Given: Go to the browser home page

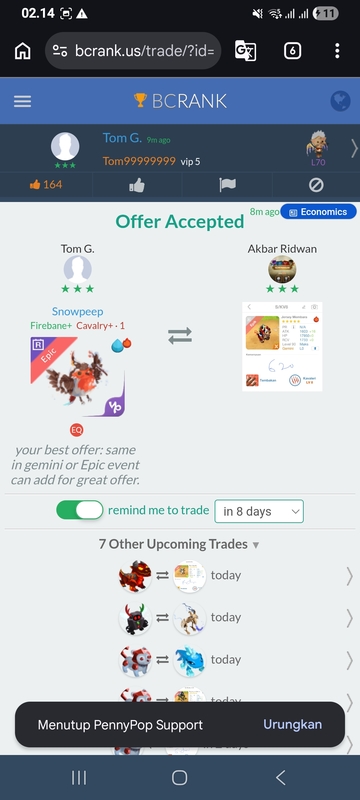Looking at the screenshot, I should 22,51.
